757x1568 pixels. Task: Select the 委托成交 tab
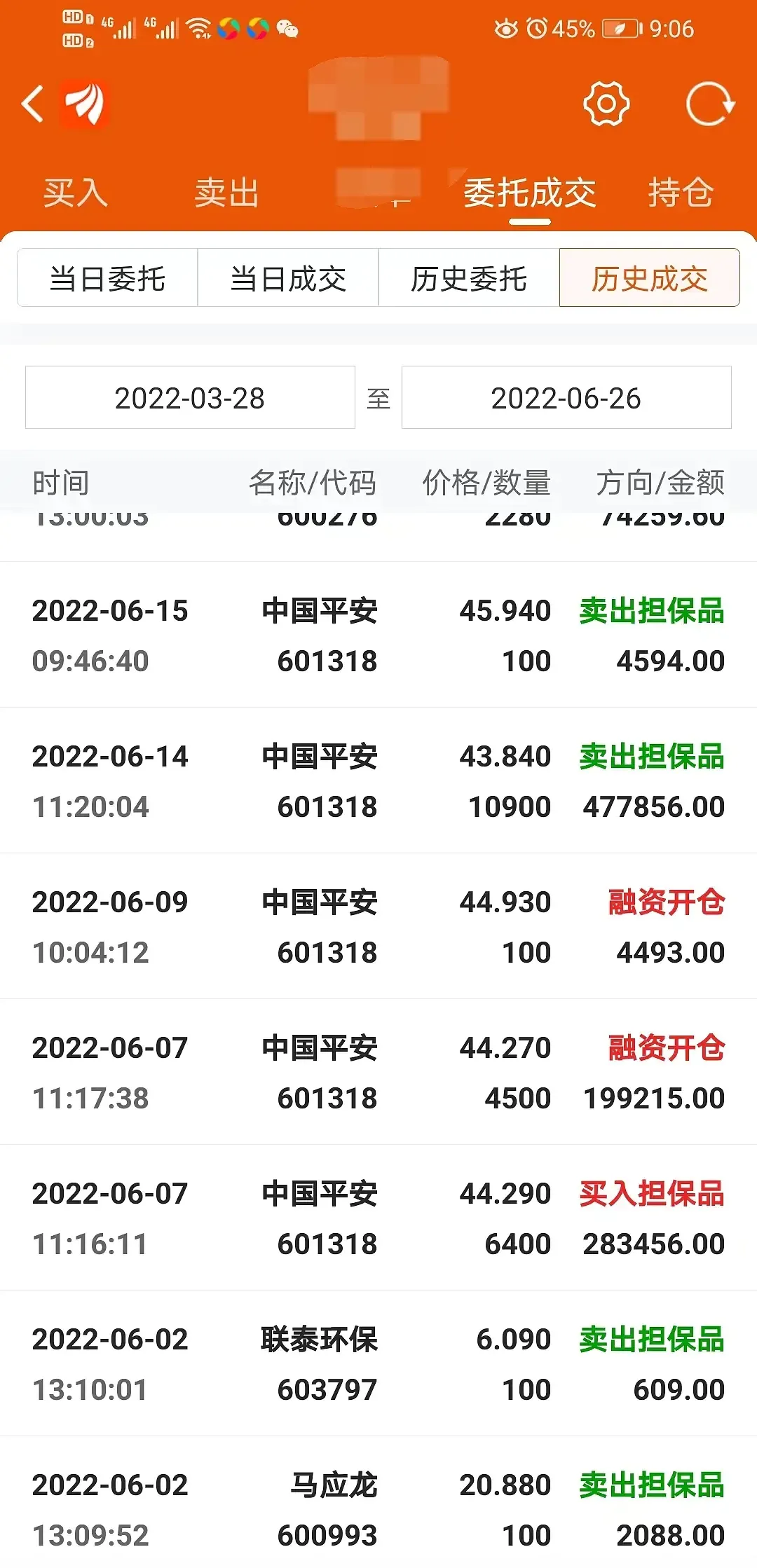[x=530, y=193]
